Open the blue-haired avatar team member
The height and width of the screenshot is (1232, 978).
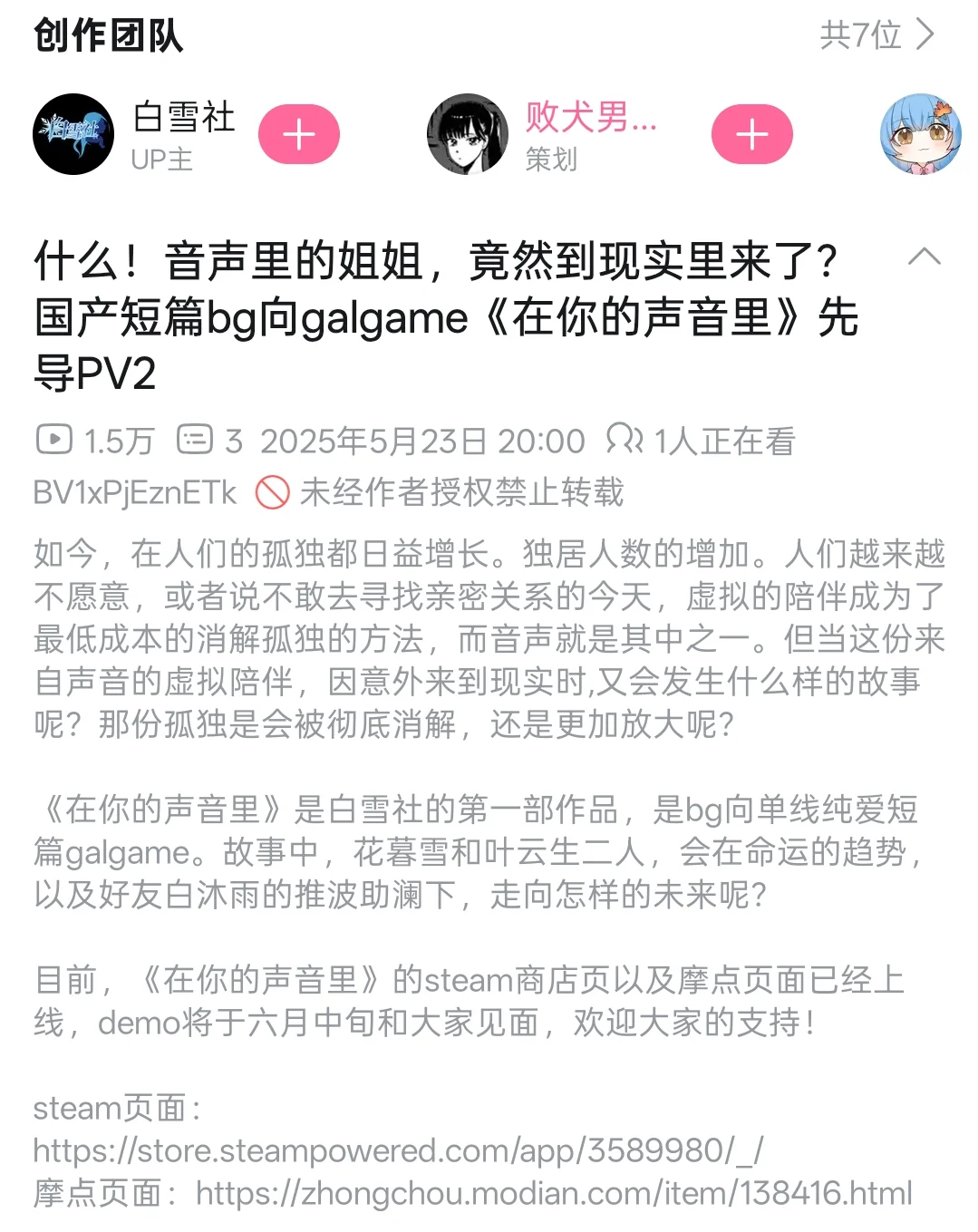click(920, 134)
